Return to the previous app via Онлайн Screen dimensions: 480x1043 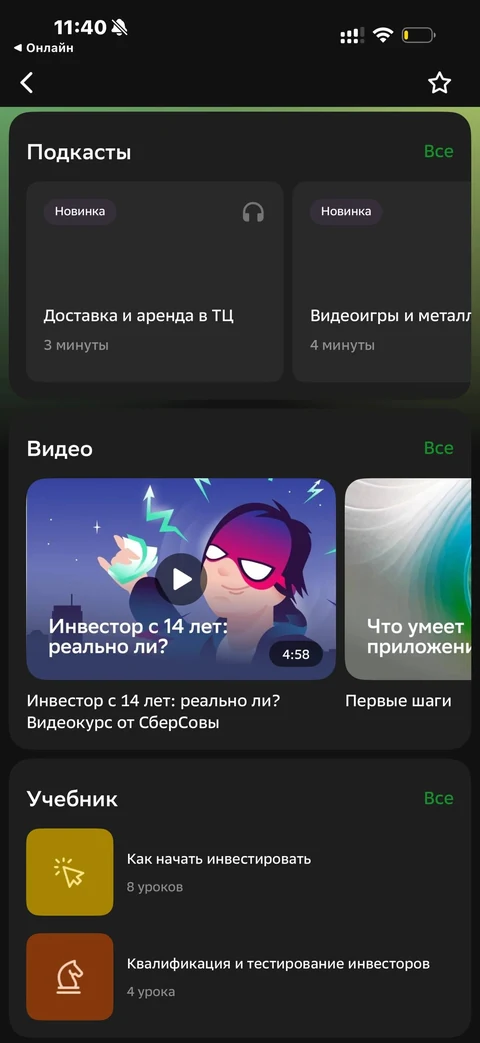click(x=43, y=48)
